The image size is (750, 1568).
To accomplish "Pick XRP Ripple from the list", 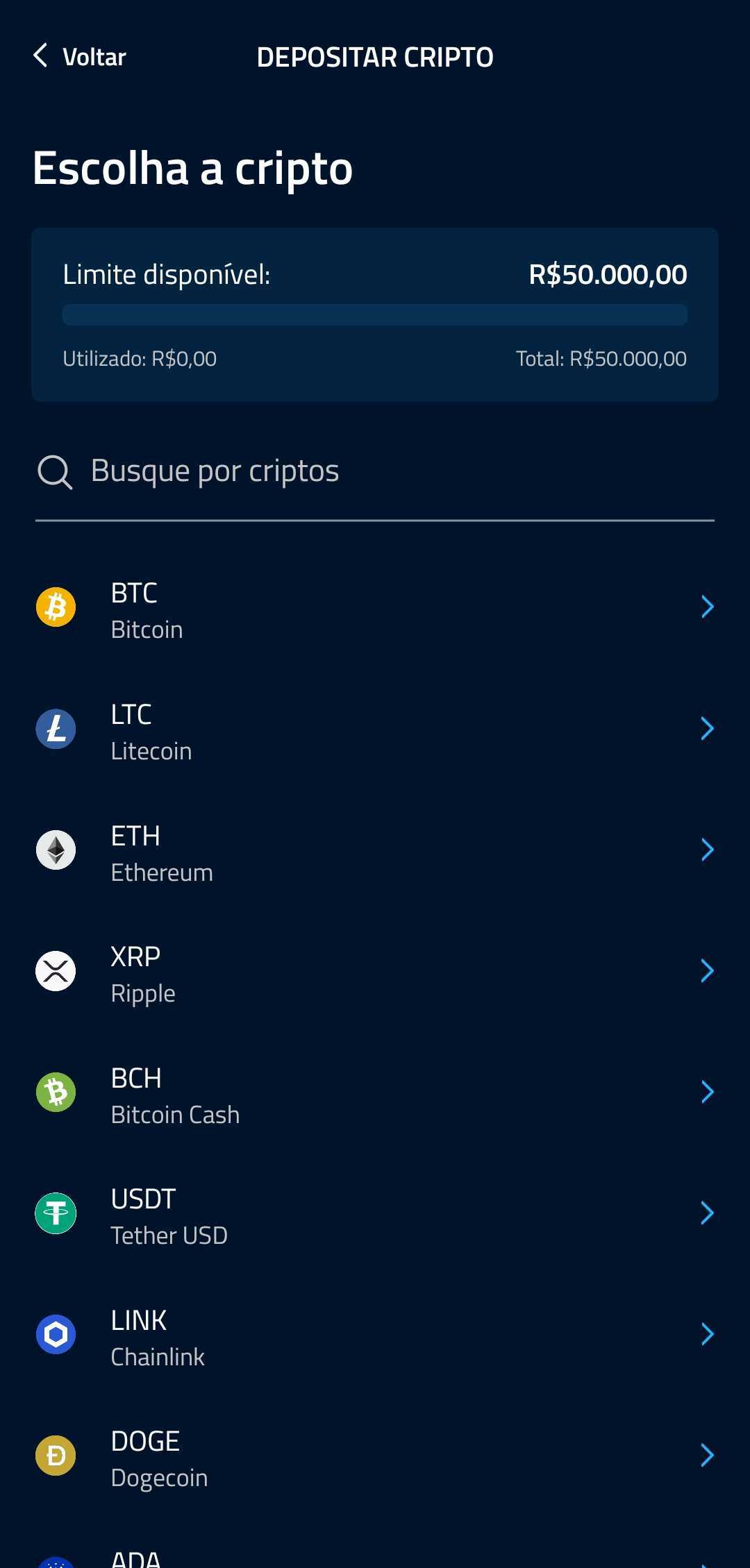I will [375, 974].
